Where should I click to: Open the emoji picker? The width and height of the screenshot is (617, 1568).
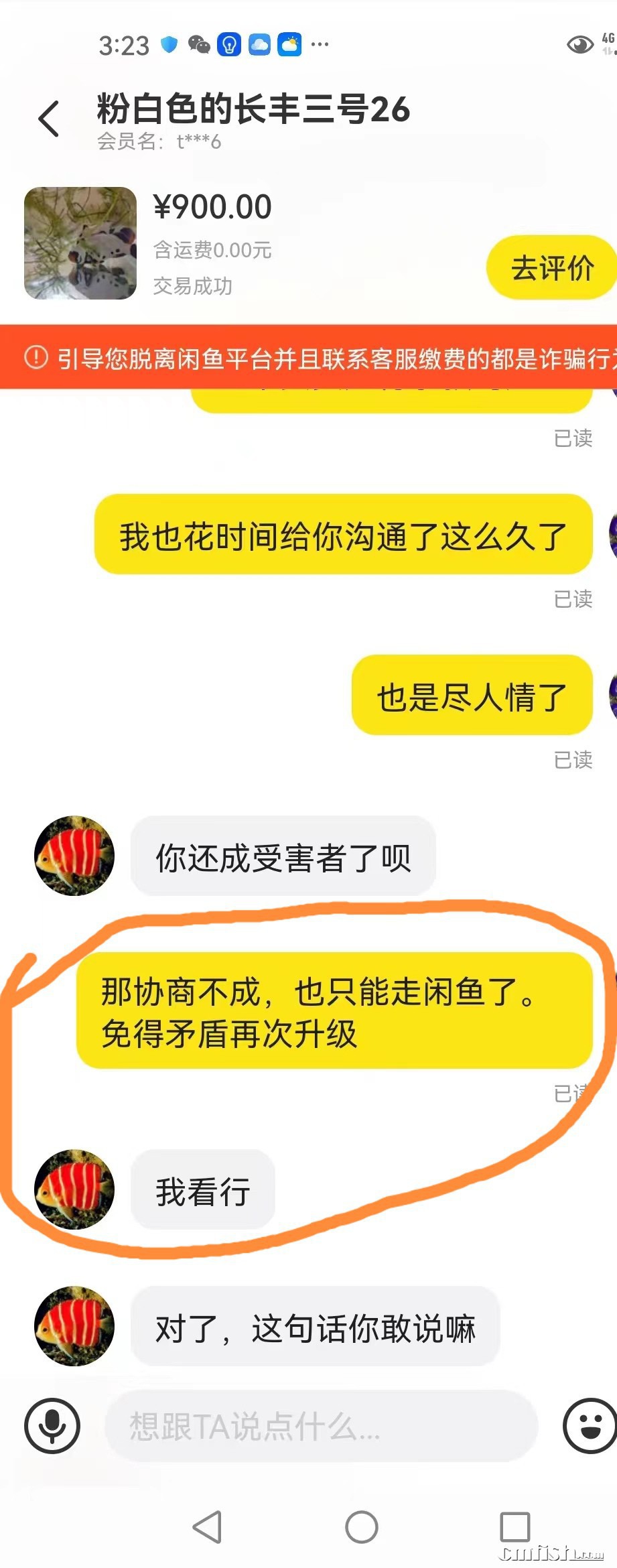coord(589,1426)
